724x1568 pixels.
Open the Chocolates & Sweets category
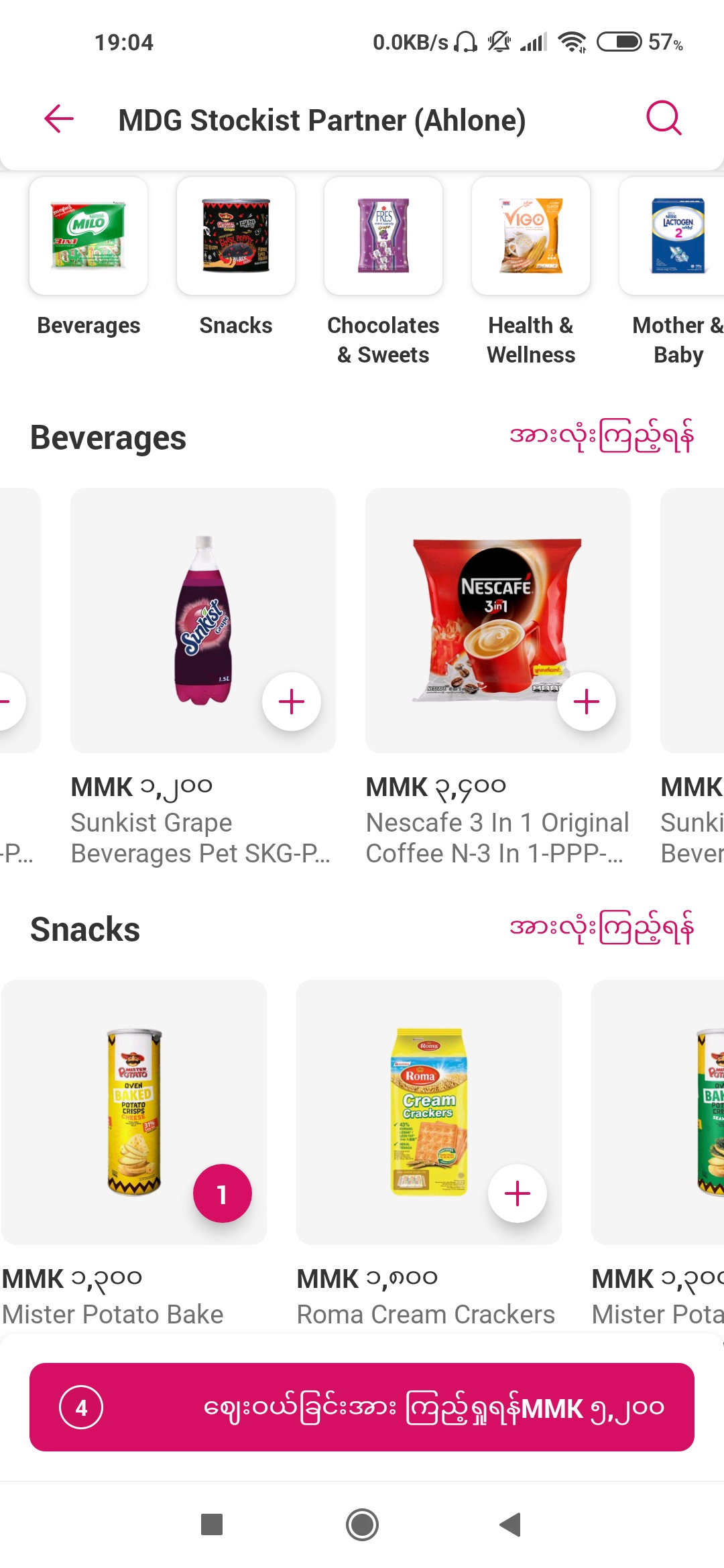click(383, 236)
